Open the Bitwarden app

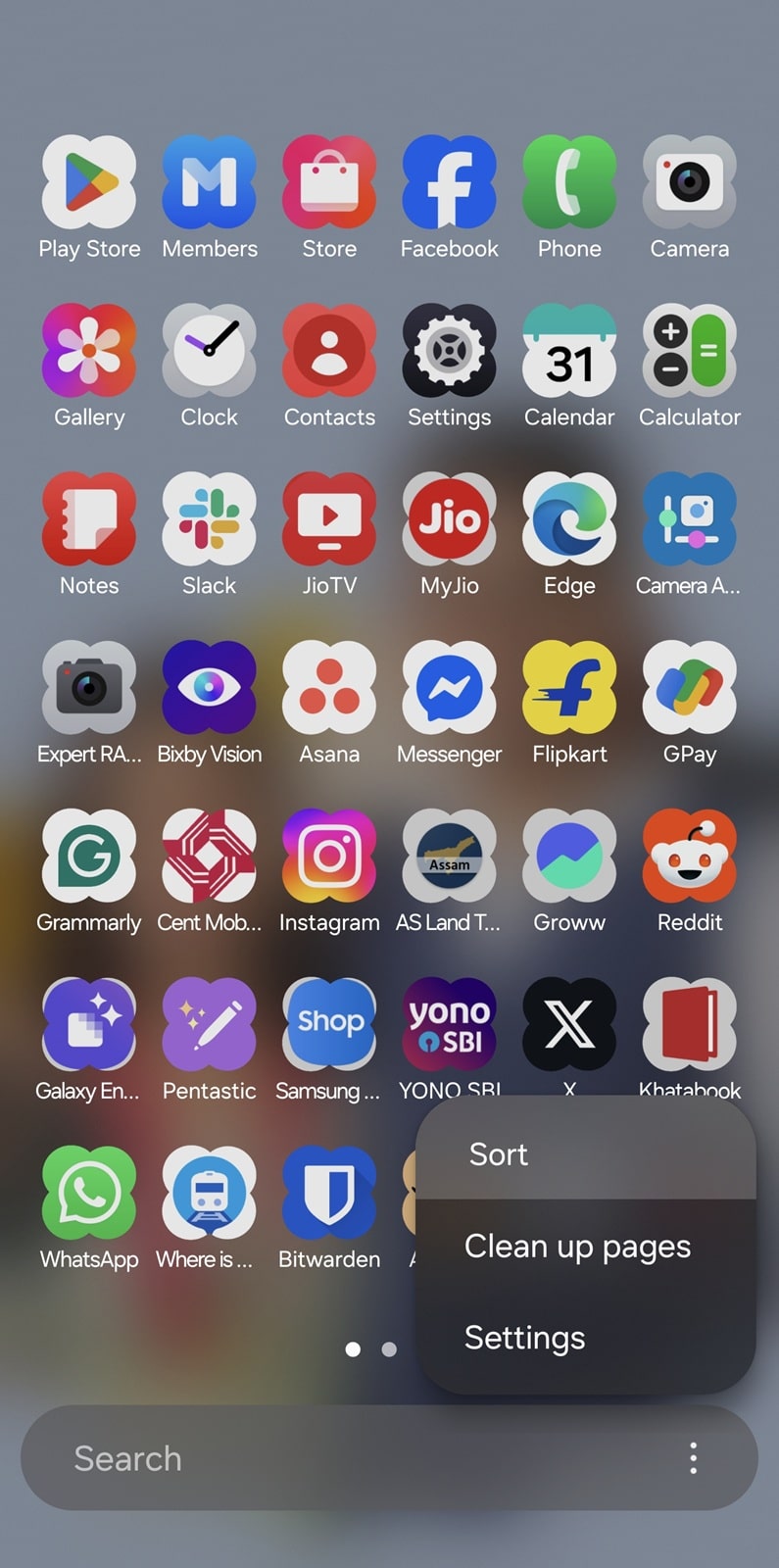coord(329,1195)
